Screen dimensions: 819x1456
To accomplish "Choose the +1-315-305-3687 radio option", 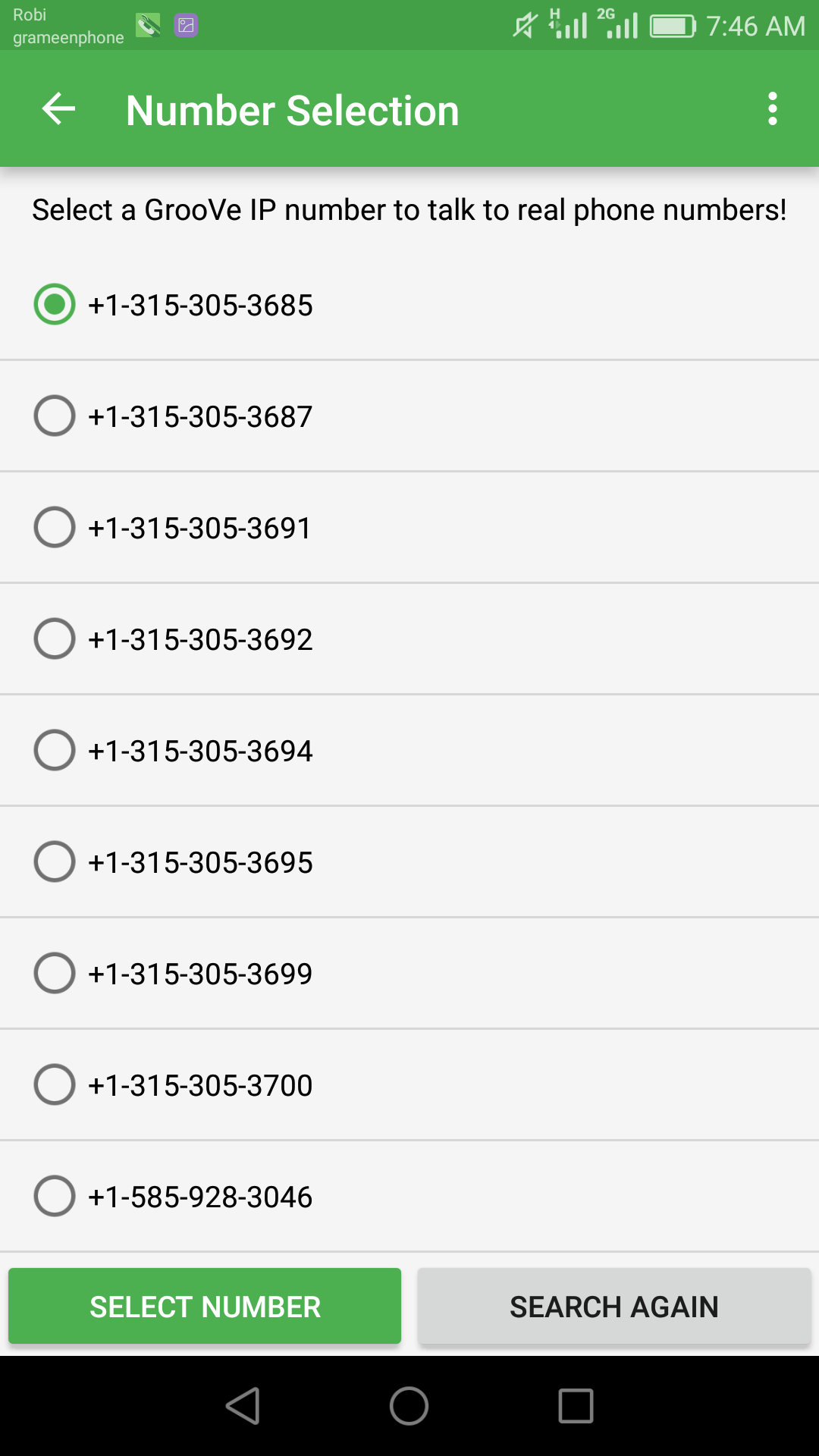I will tap(55, 416).
